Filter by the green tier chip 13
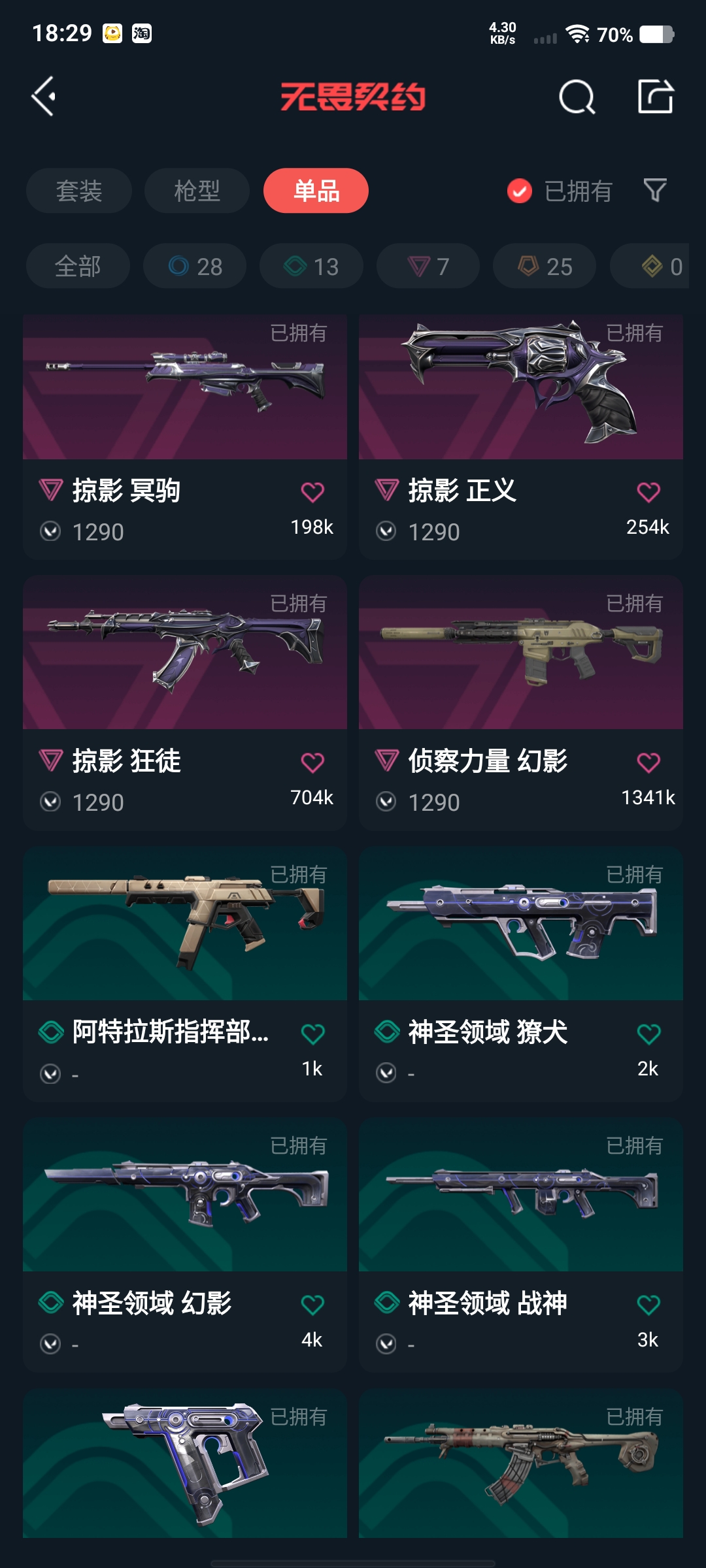 click(311, 266)
